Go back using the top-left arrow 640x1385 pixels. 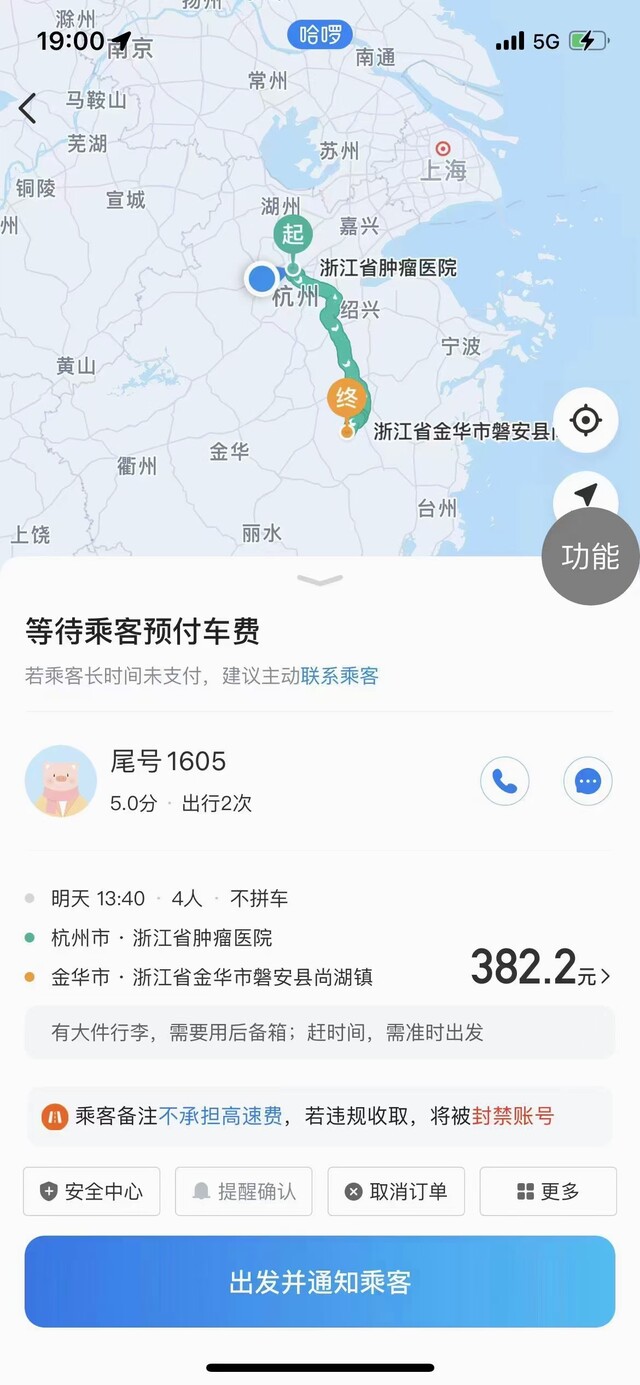tap(27, 108)
